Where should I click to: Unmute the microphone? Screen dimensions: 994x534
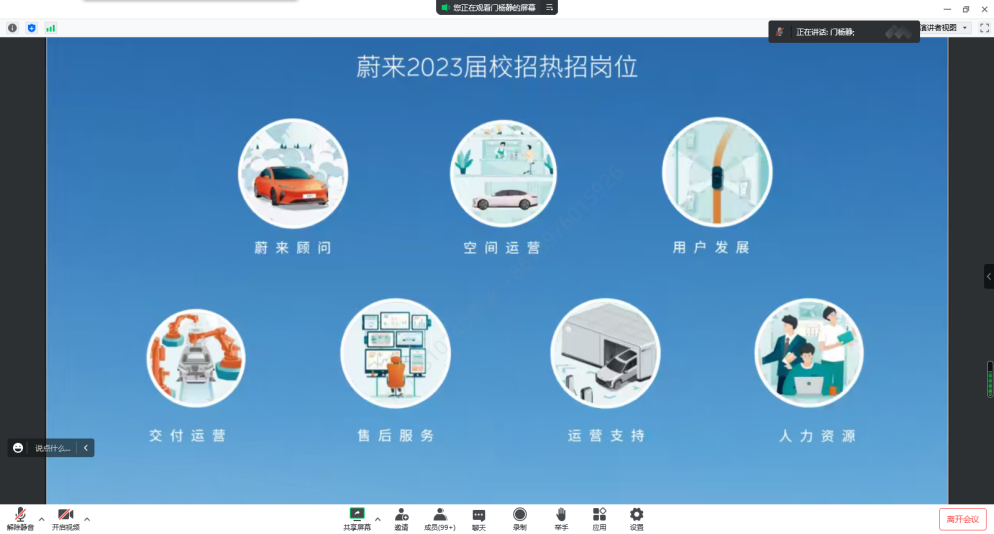(20, 518)
